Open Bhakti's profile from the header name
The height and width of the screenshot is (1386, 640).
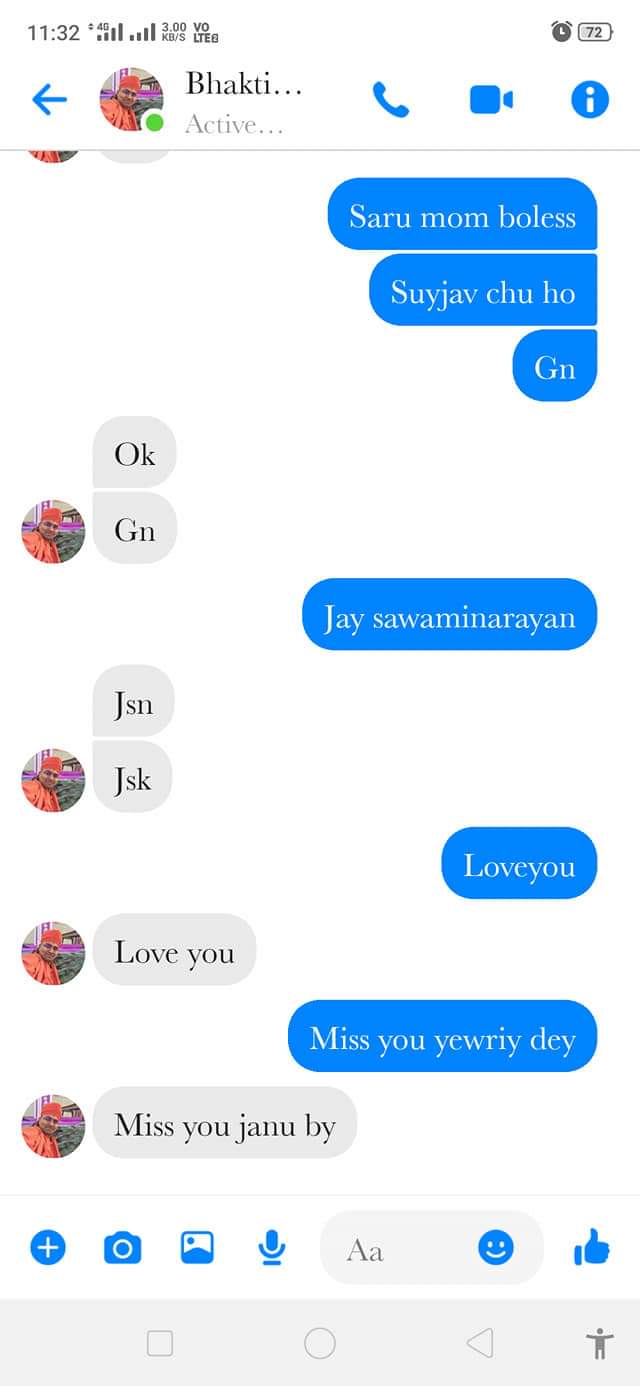(x=243, y=85)
